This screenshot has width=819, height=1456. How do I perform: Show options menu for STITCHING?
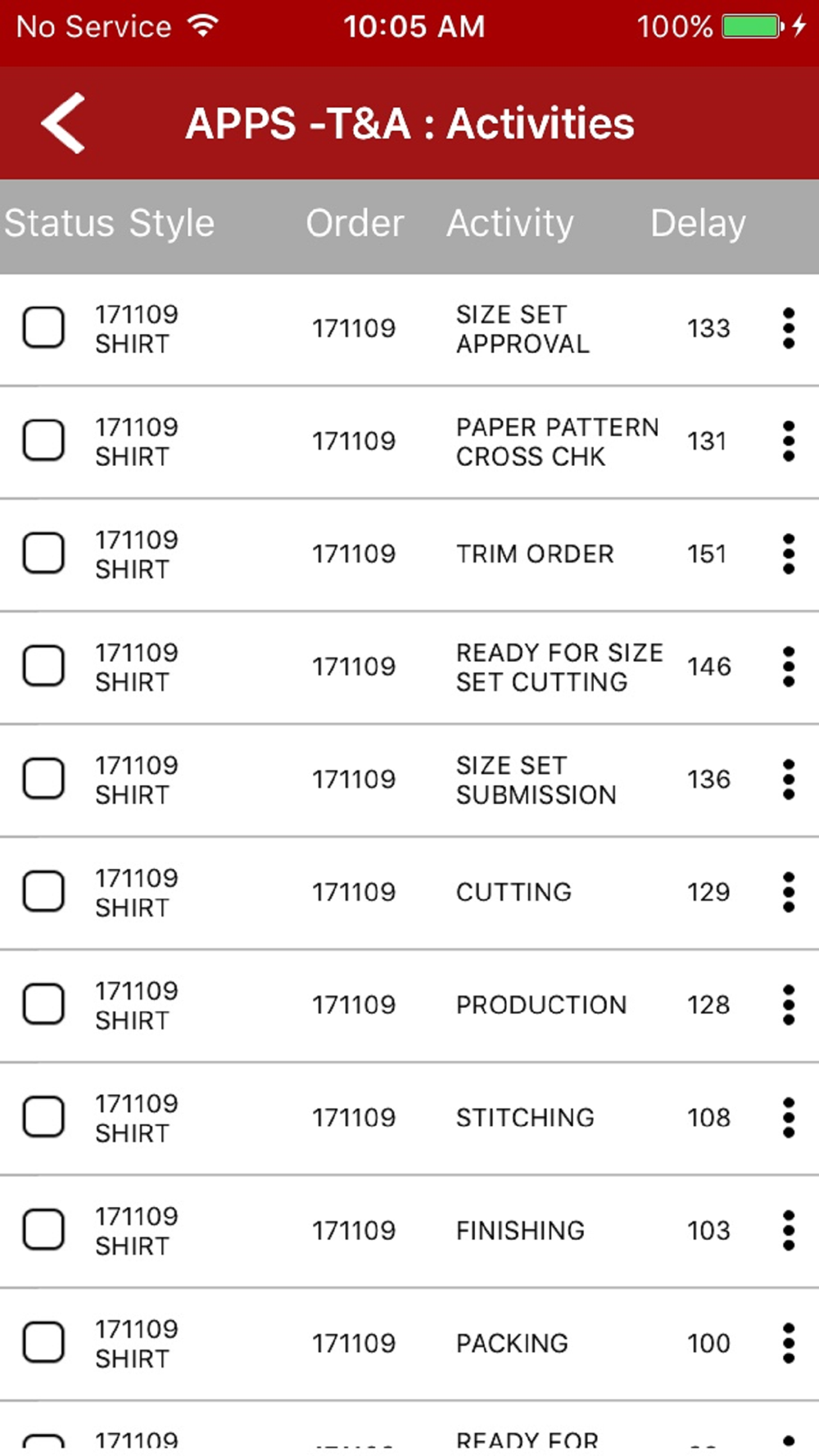(x=788, y=1119)
